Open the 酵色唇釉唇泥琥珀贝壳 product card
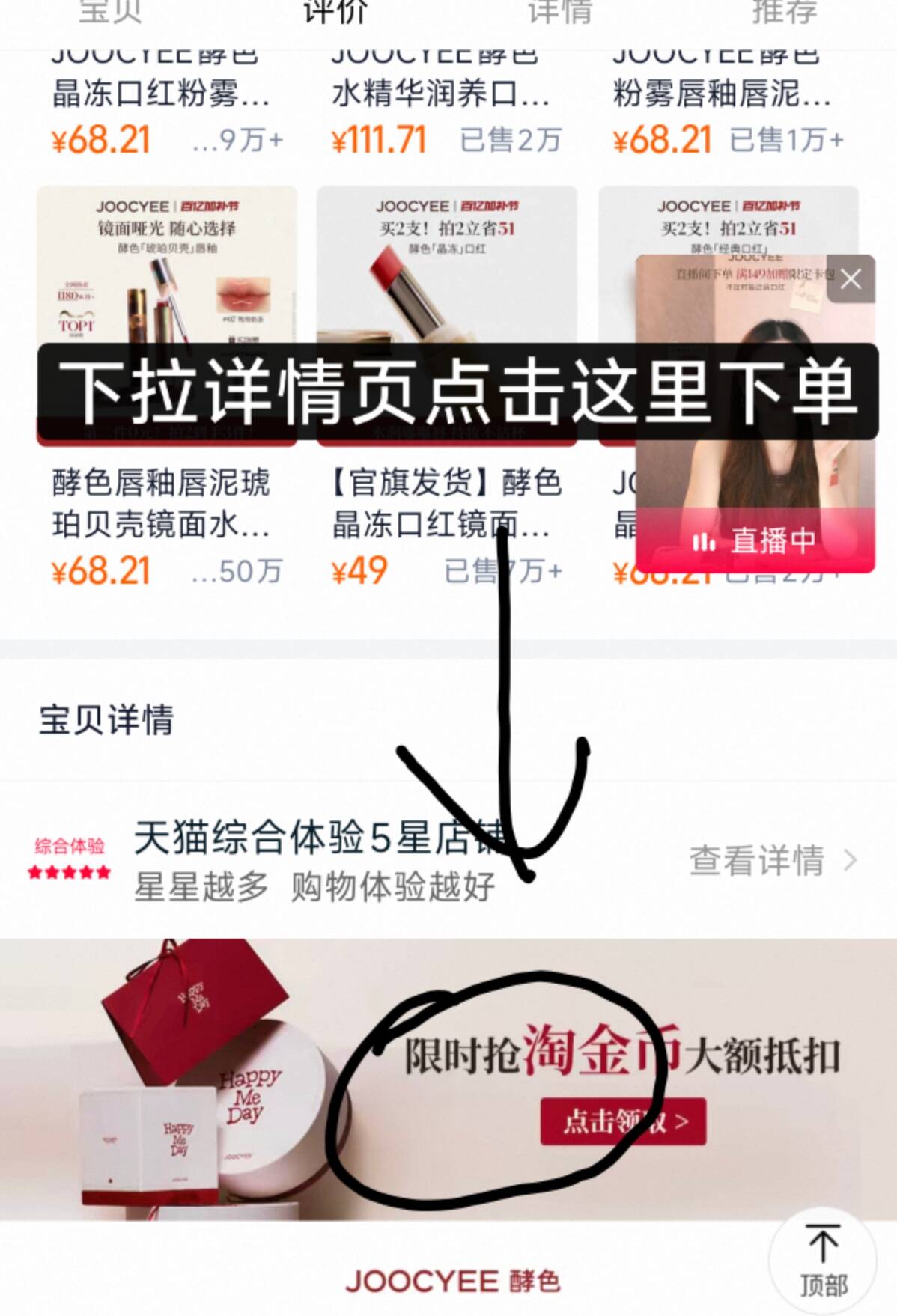 (x=161, y=503)
